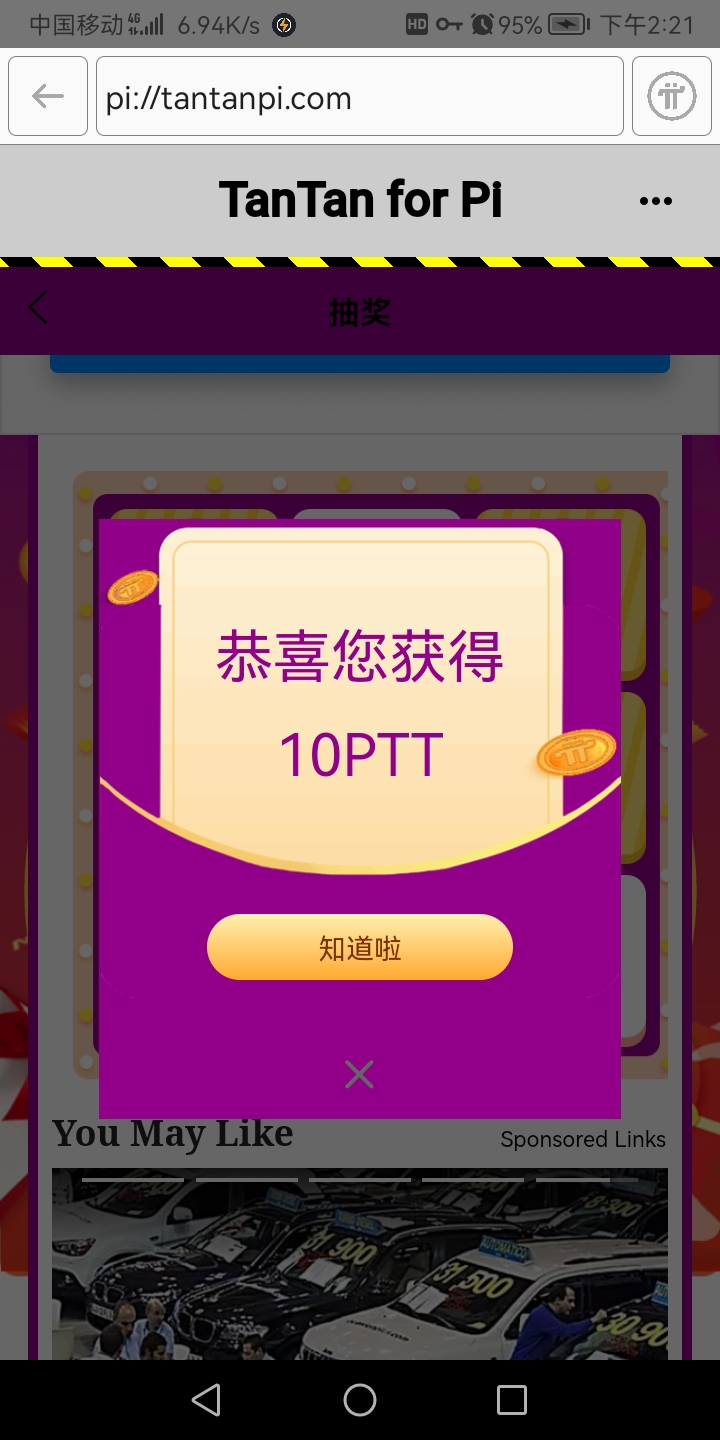The image size is (720, 1440).
Task: Open recent apps from navigation bar
Action: [x=511, y=1400]
